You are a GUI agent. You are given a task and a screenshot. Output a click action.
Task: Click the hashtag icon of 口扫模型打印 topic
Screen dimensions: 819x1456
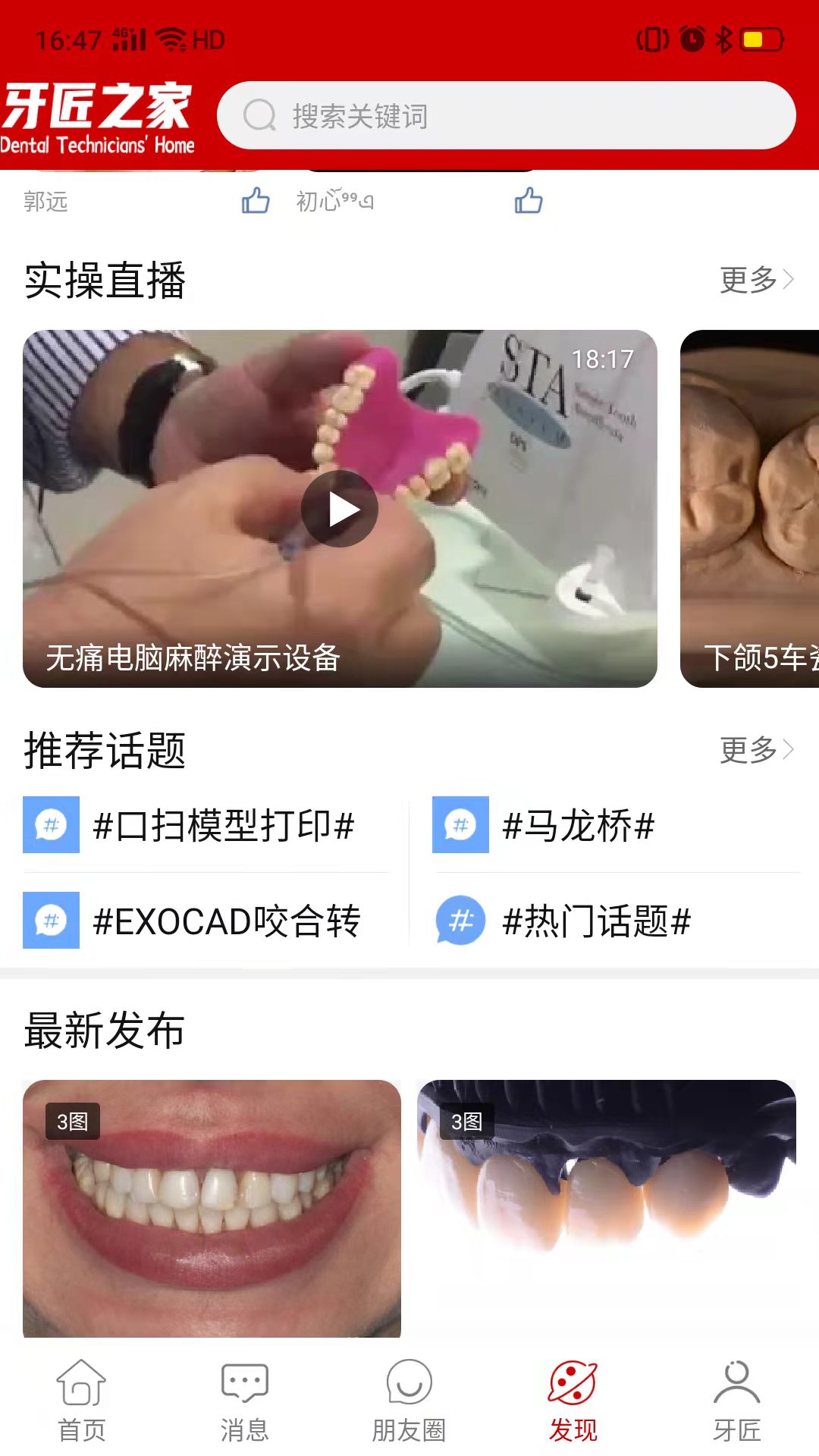pos(50,826)
